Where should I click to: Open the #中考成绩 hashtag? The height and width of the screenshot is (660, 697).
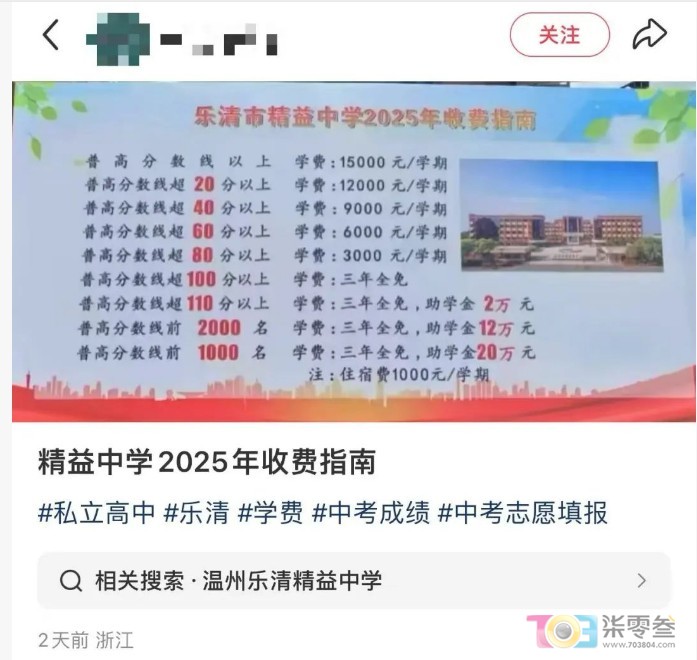pos(370,514)
